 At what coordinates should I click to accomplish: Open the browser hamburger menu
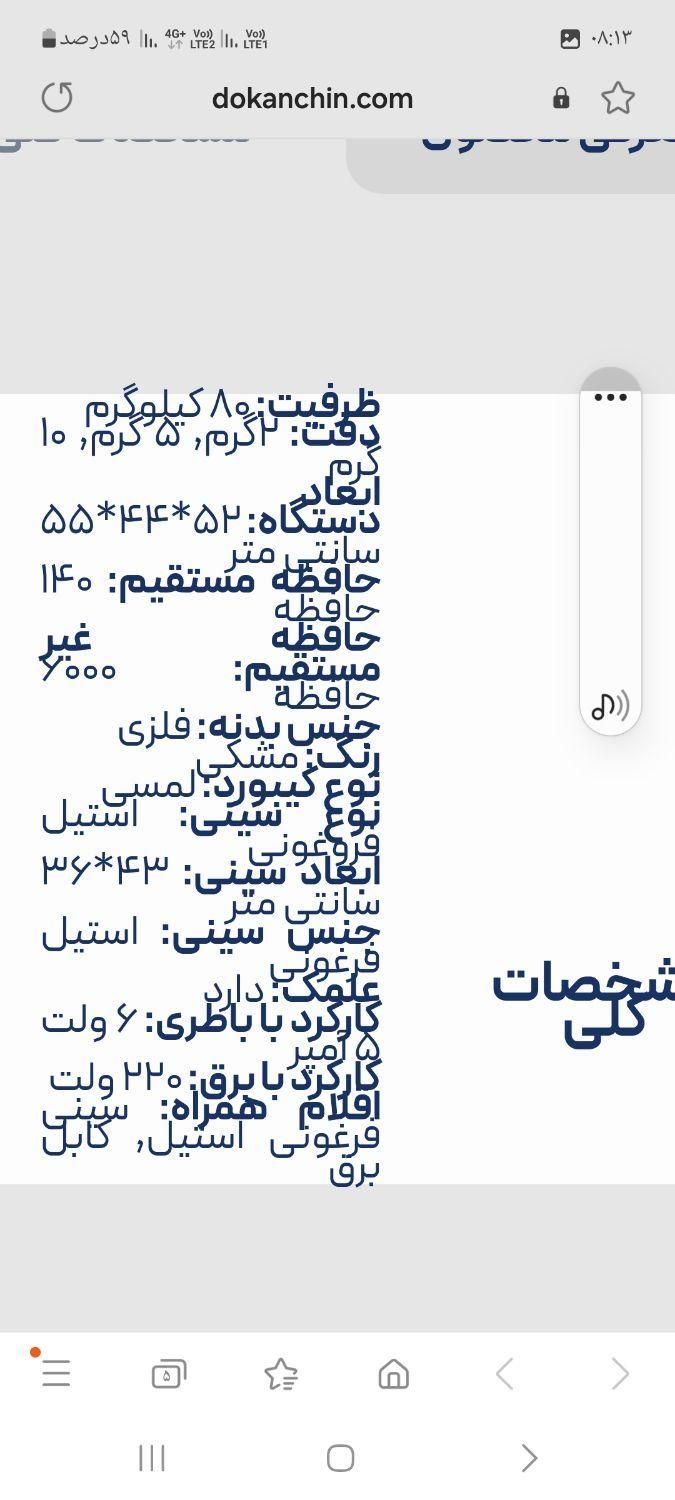(x=56, y=1374)
